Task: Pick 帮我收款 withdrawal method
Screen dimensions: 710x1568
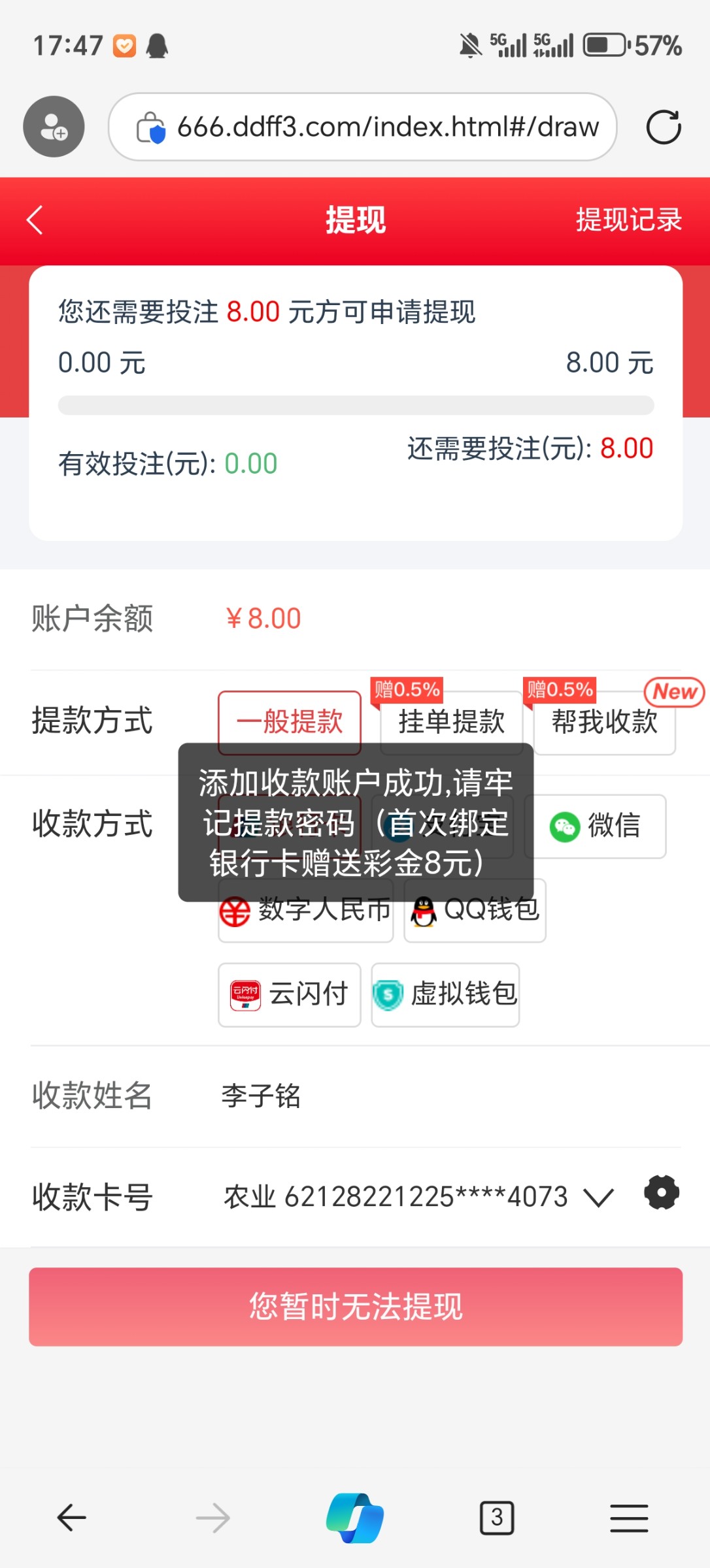Action: [605, 723]
